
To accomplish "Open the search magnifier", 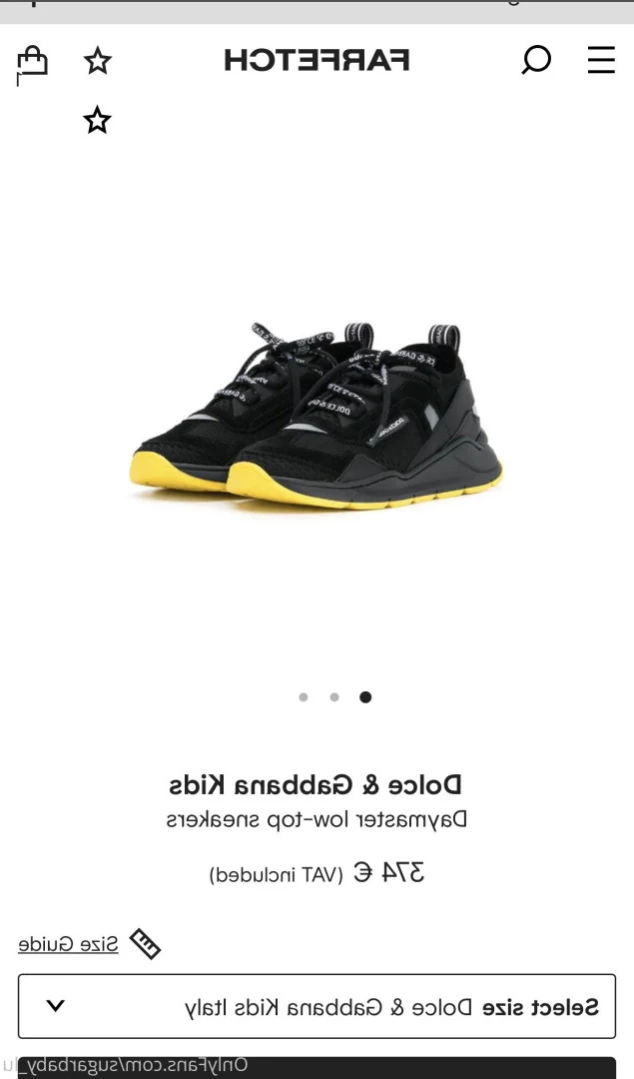I will click(536, 60).
